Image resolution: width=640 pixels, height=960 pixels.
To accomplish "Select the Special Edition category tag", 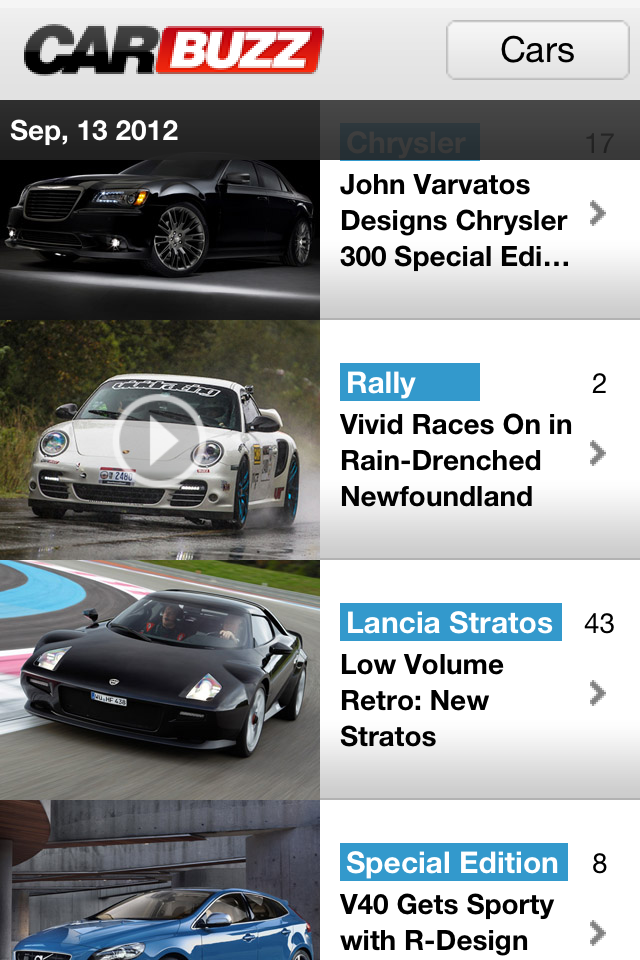I will point(453,863).
